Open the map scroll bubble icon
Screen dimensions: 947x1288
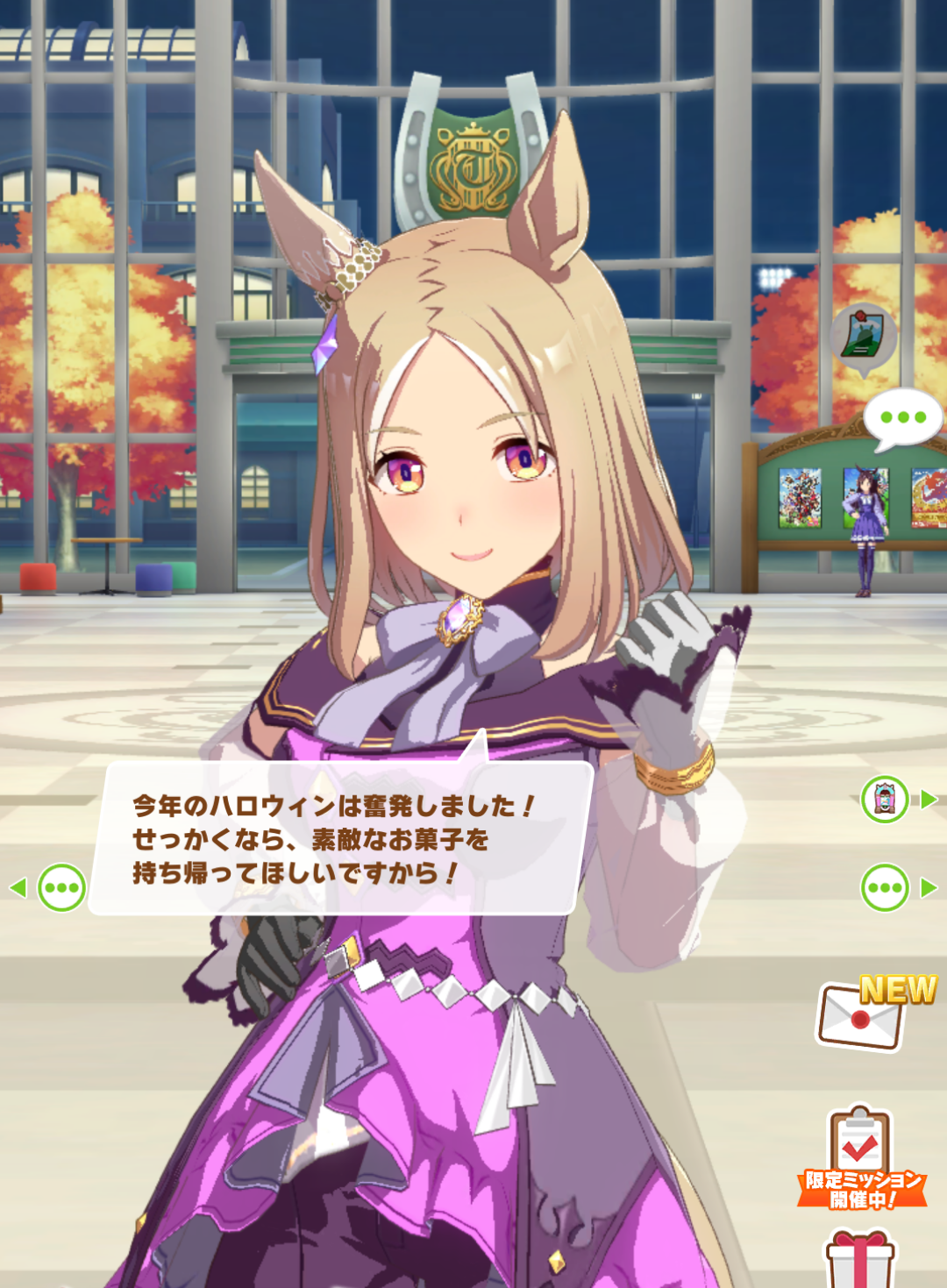point(864,337)
